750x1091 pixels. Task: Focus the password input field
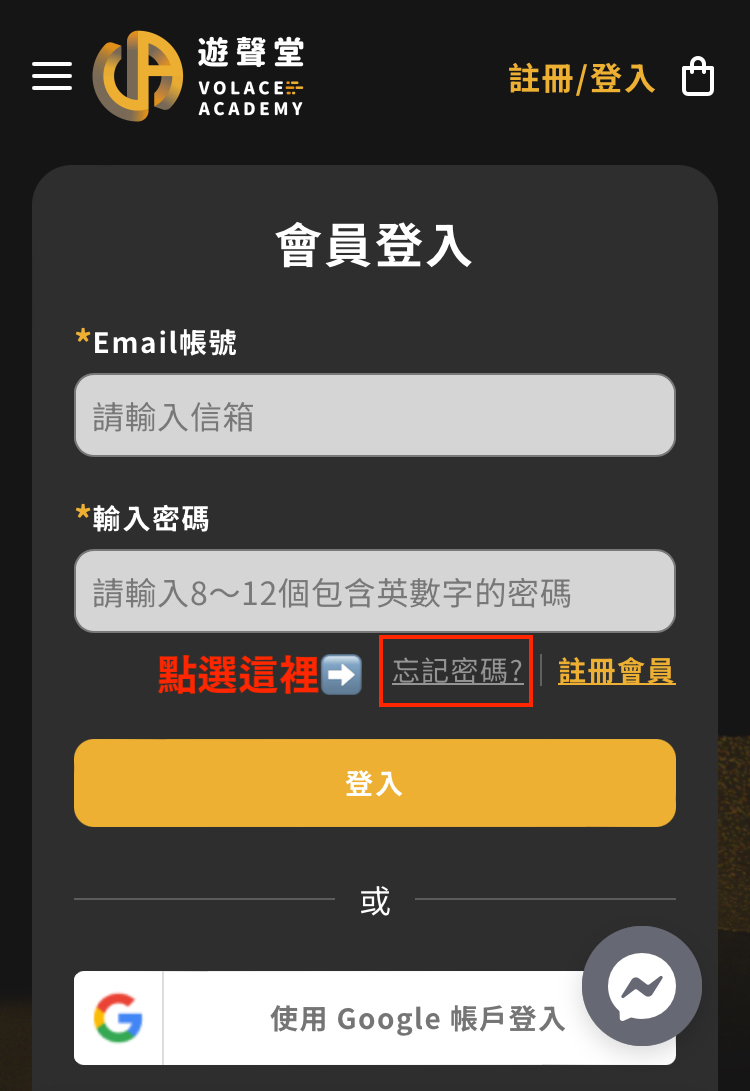pos(374,591)
